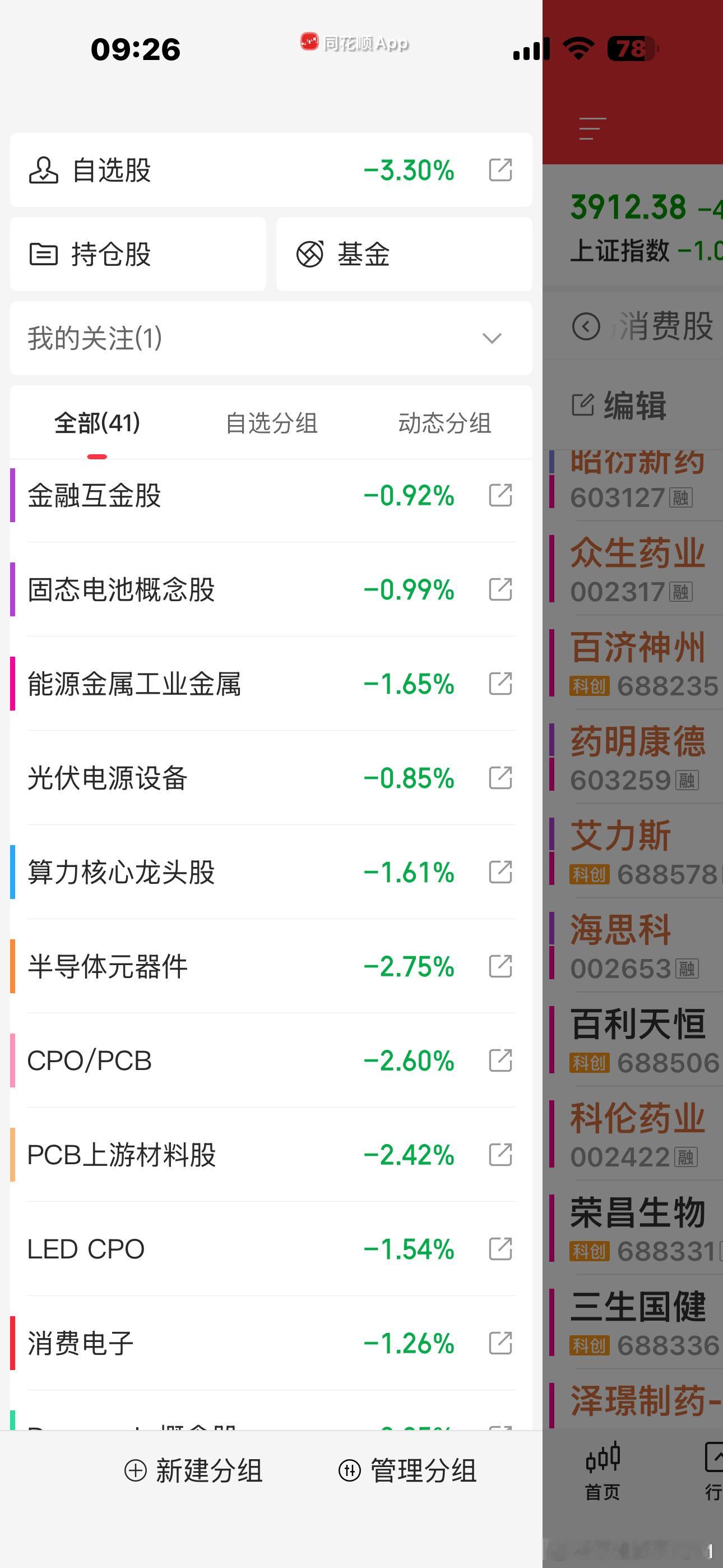Open the 基金 funds card
The height and width of the screenshot is (1568, 723).
pyautogui.click(x=404, y=254)
